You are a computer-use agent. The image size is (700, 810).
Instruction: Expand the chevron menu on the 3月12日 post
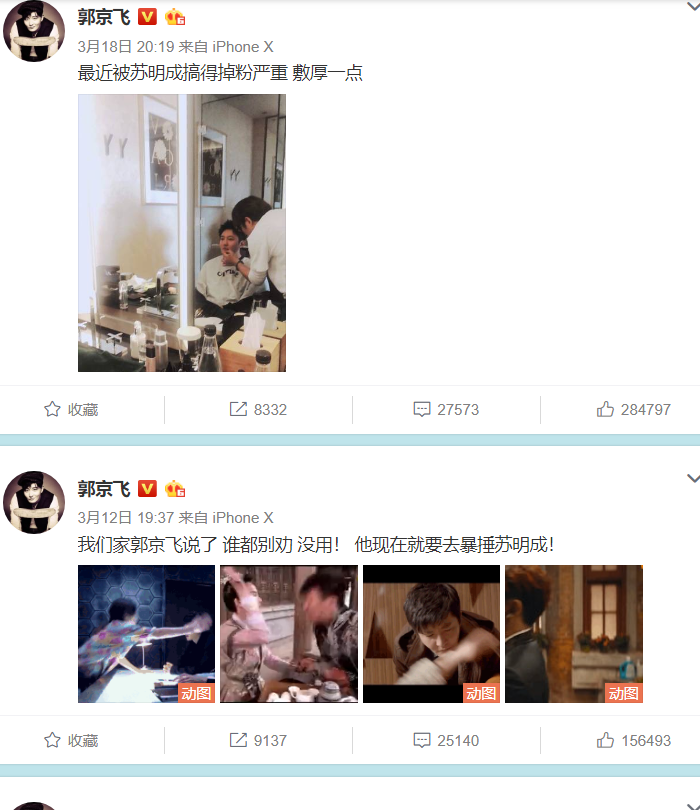(692, 479)
